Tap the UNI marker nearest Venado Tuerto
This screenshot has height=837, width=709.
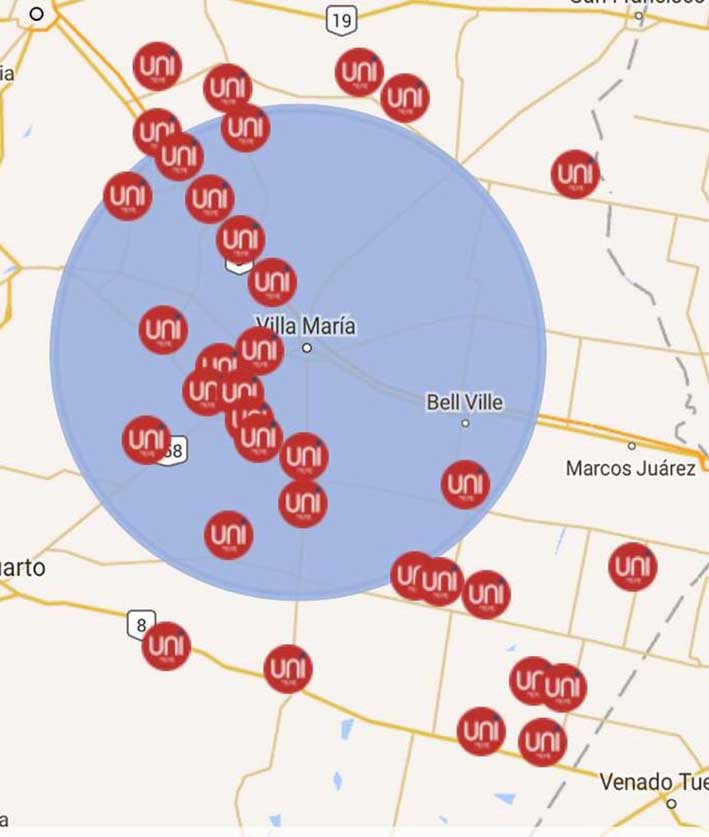point(543,742)
